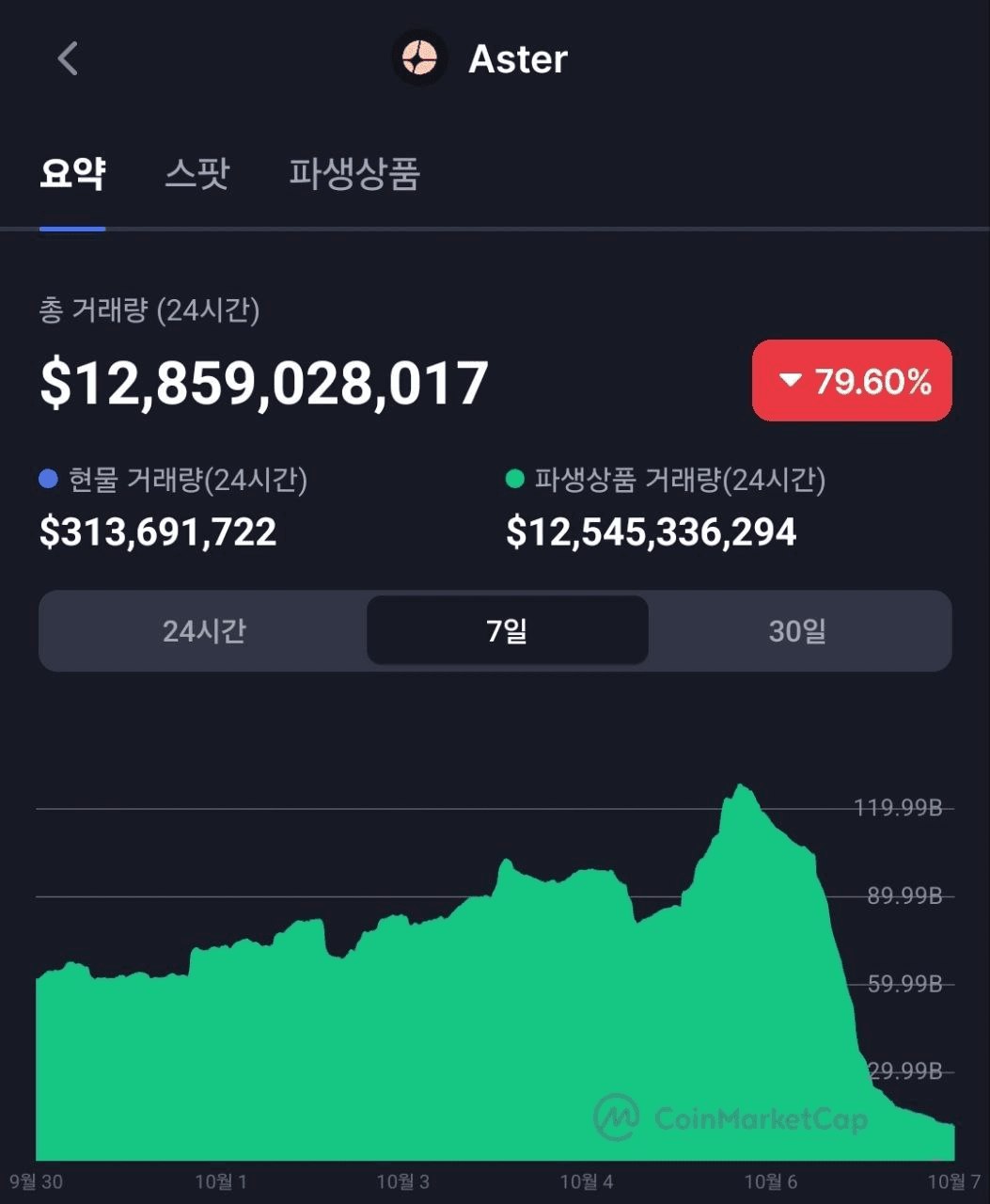990x1204 pixels.
Task: Open the 파생상품 tab
Action: tap(354, 174)
